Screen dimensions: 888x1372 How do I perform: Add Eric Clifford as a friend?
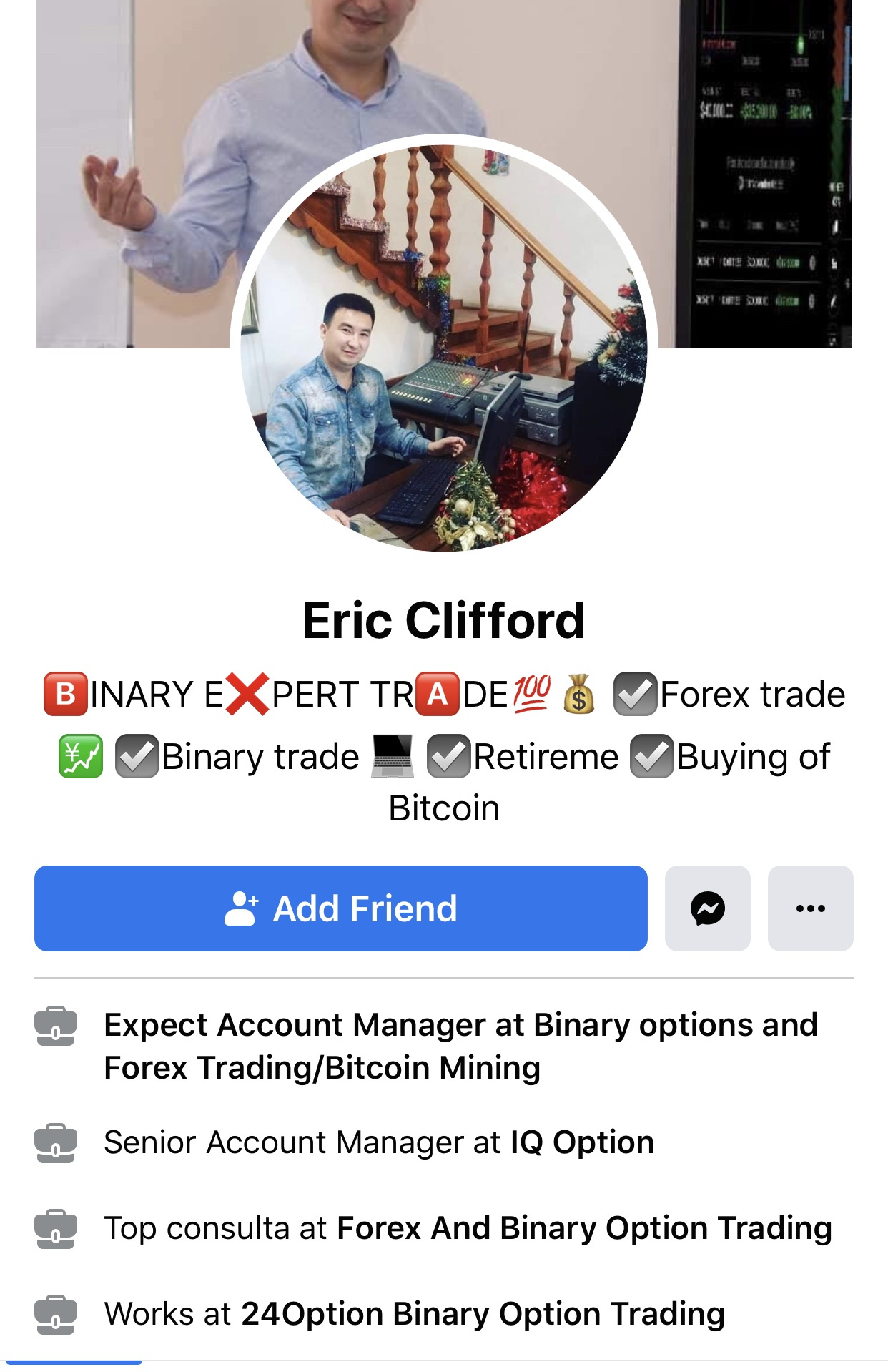340,908
